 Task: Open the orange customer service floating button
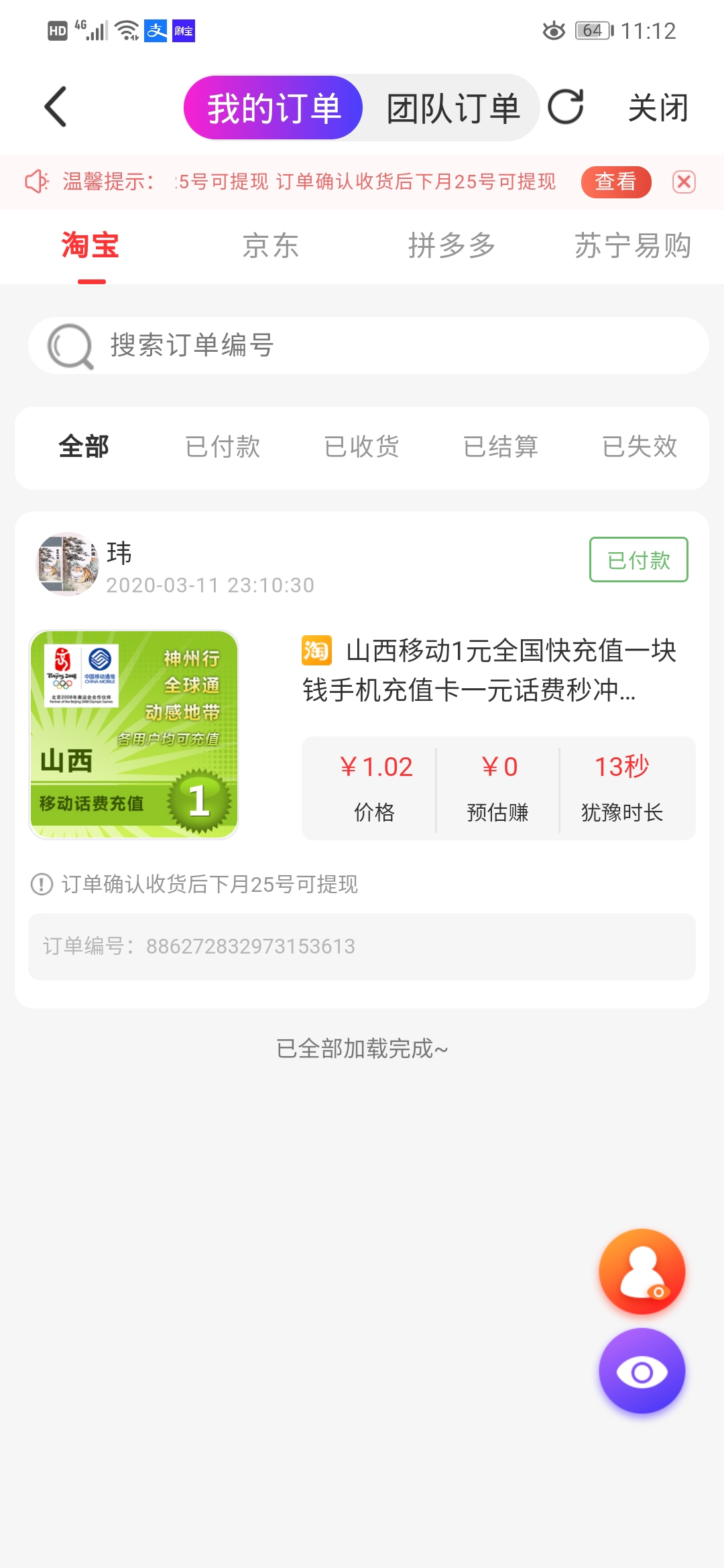point(642,1271)
